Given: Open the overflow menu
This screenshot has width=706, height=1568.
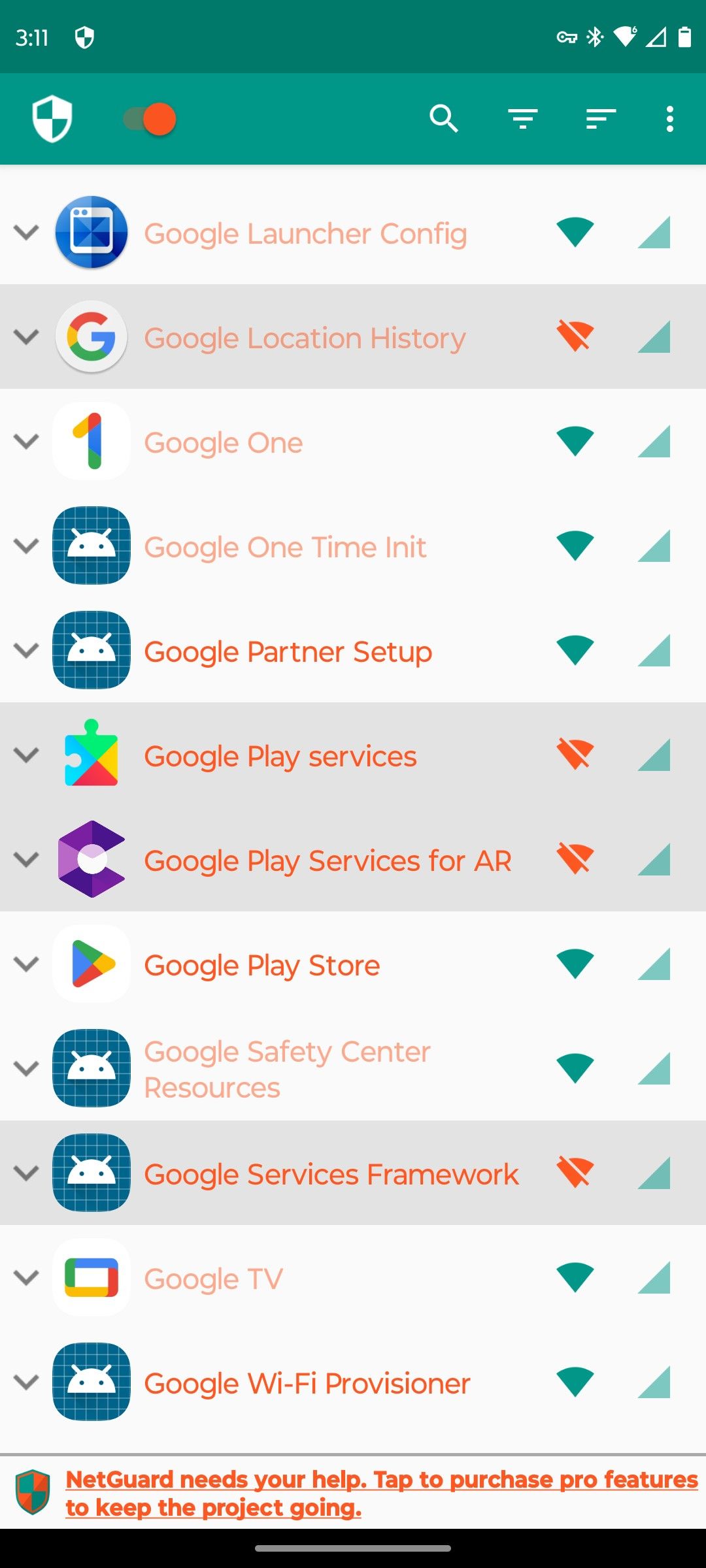Looking at the screenshot, I should click(669, 118).
